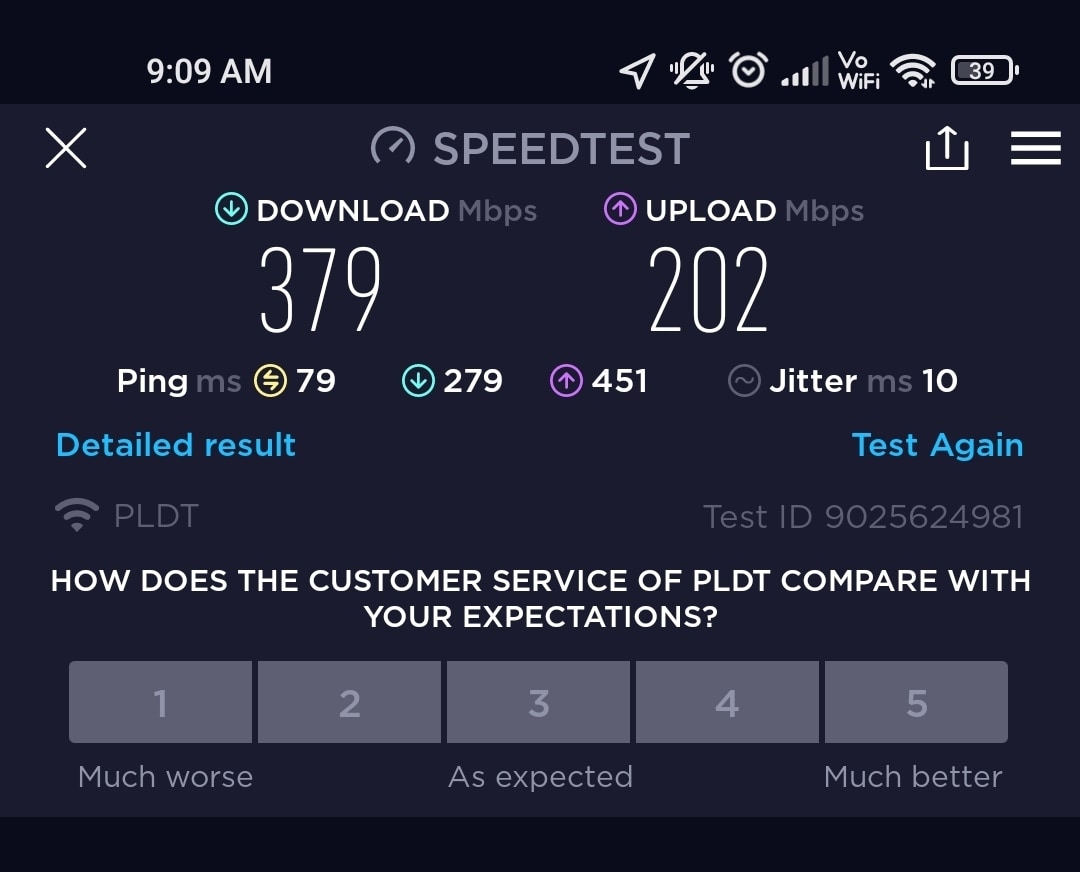This screenshot has height=872, width=1080.
Task: Close the Speedtest result screen
Action: (x=66, y=148)
